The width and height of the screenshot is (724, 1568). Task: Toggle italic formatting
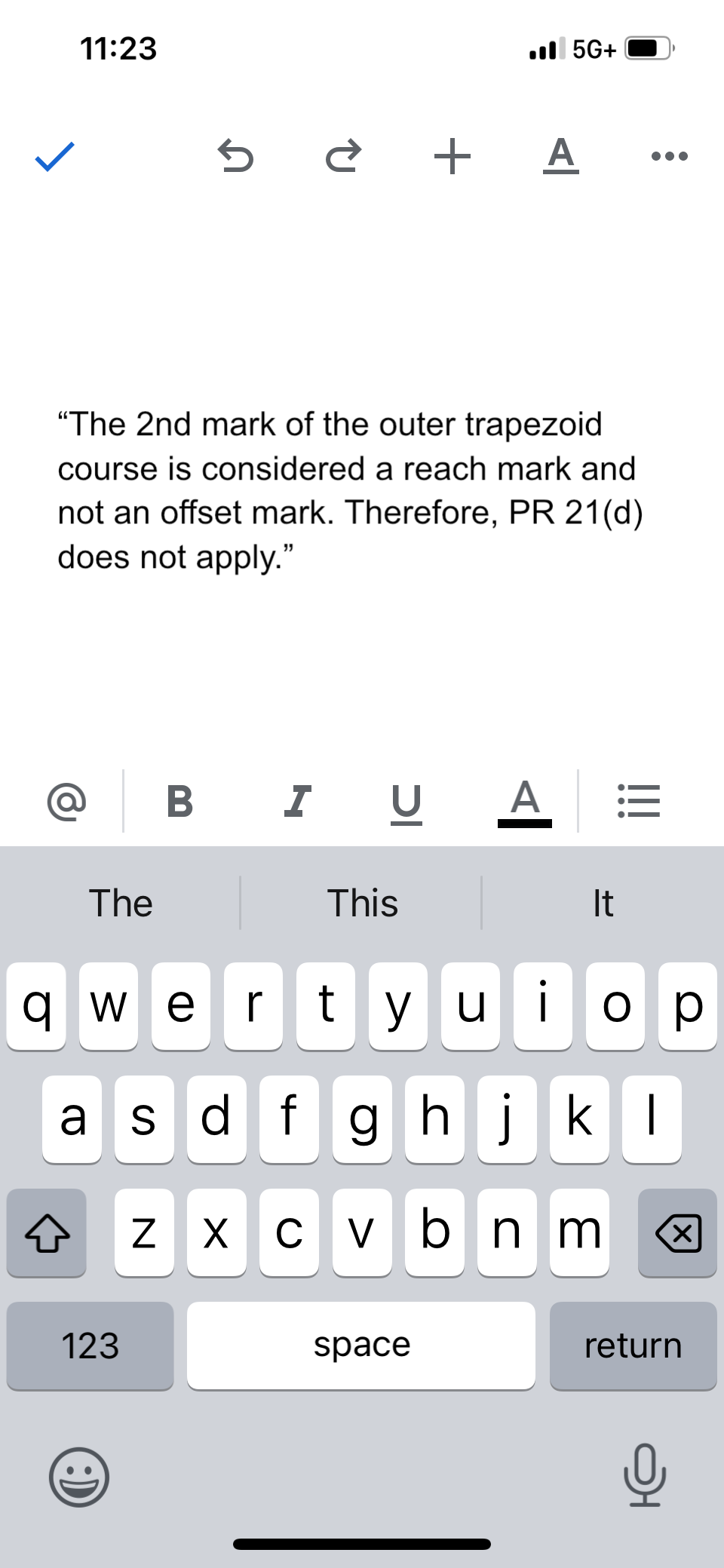pos(297,801)
